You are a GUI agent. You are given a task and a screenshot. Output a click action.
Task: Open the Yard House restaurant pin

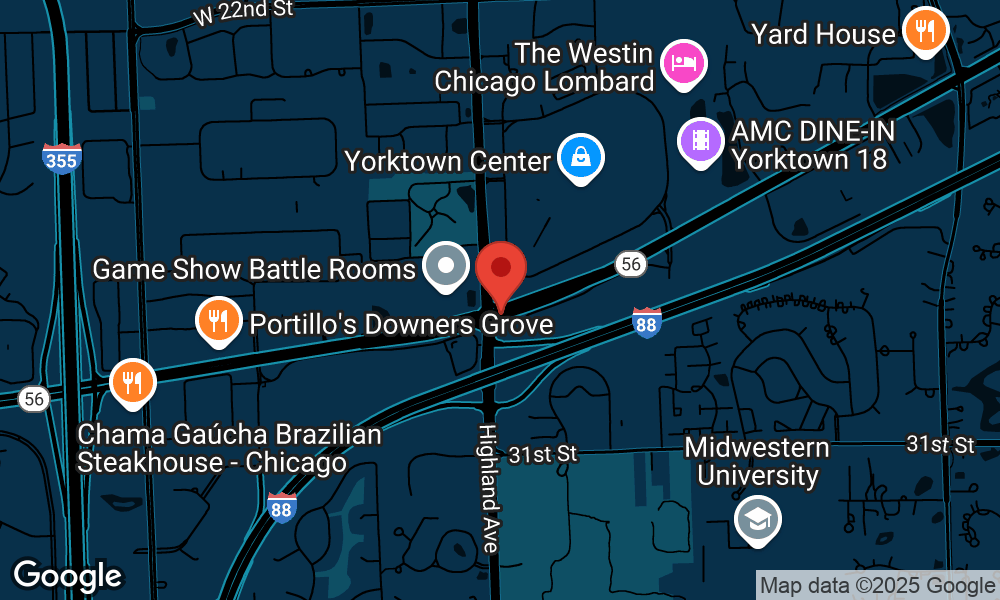[x=926, y=32]
